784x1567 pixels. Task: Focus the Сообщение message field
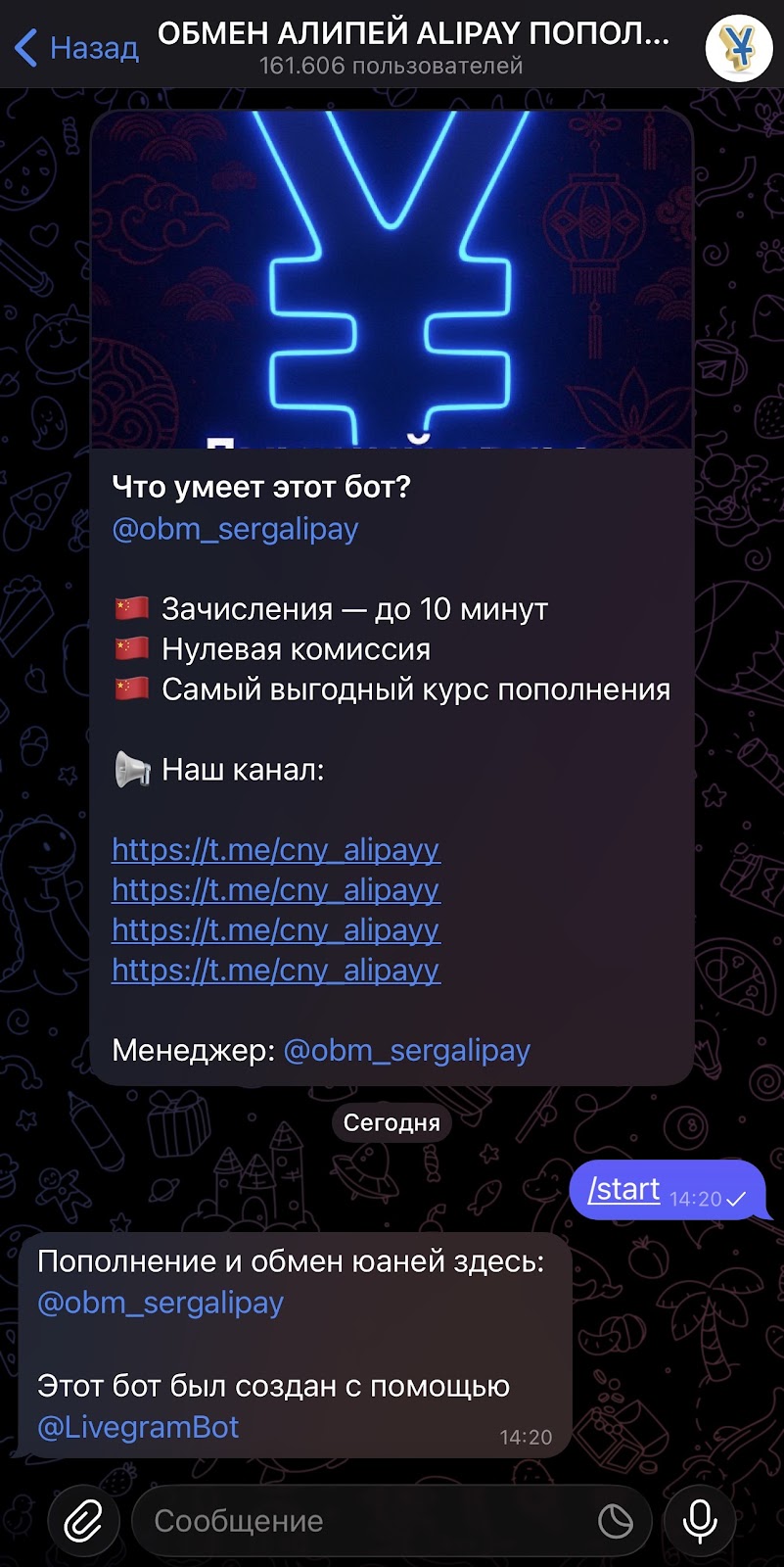pyautogui.click(x=362, y=1521)
